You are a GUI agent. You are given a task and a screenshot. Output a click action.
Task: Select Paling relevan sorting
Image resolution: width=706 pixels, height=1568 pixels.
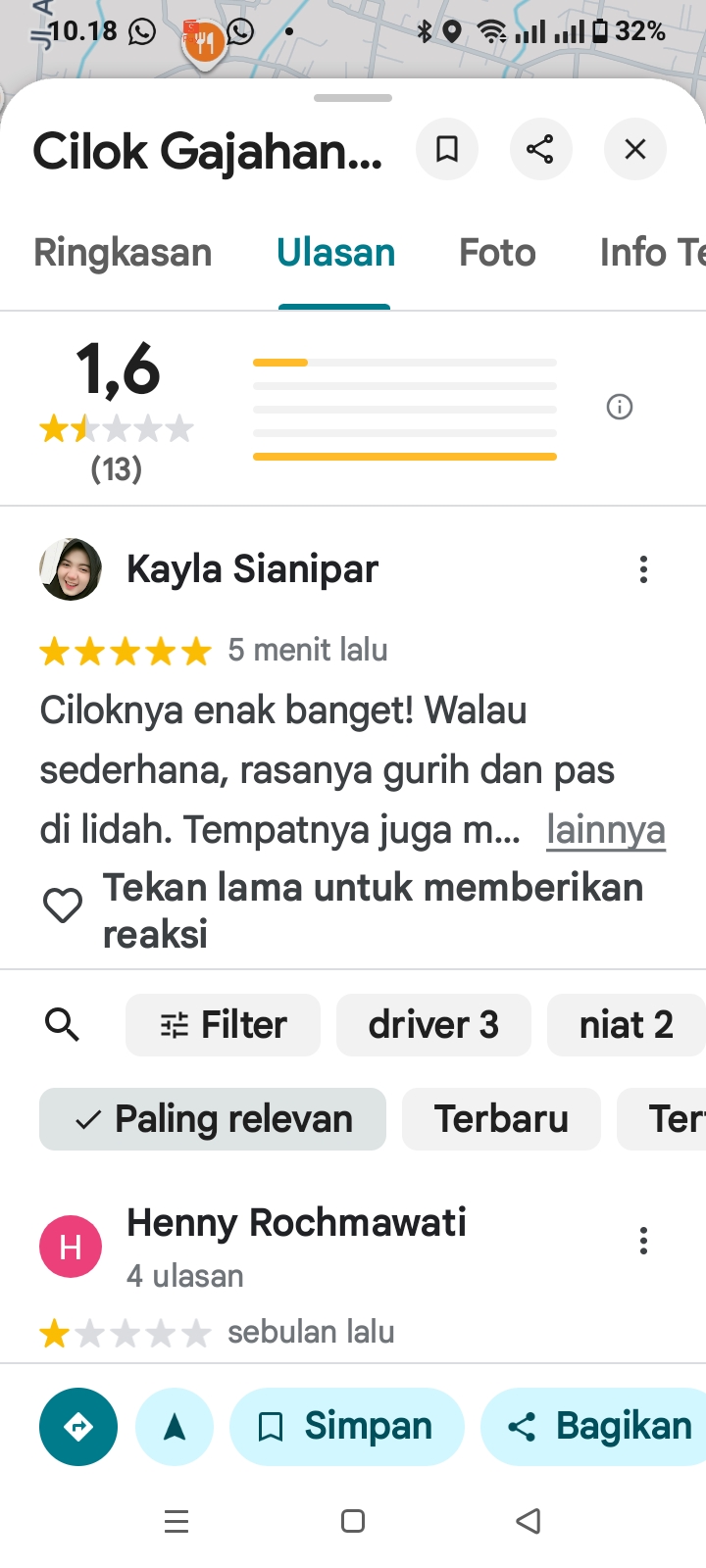(213, 1119)
